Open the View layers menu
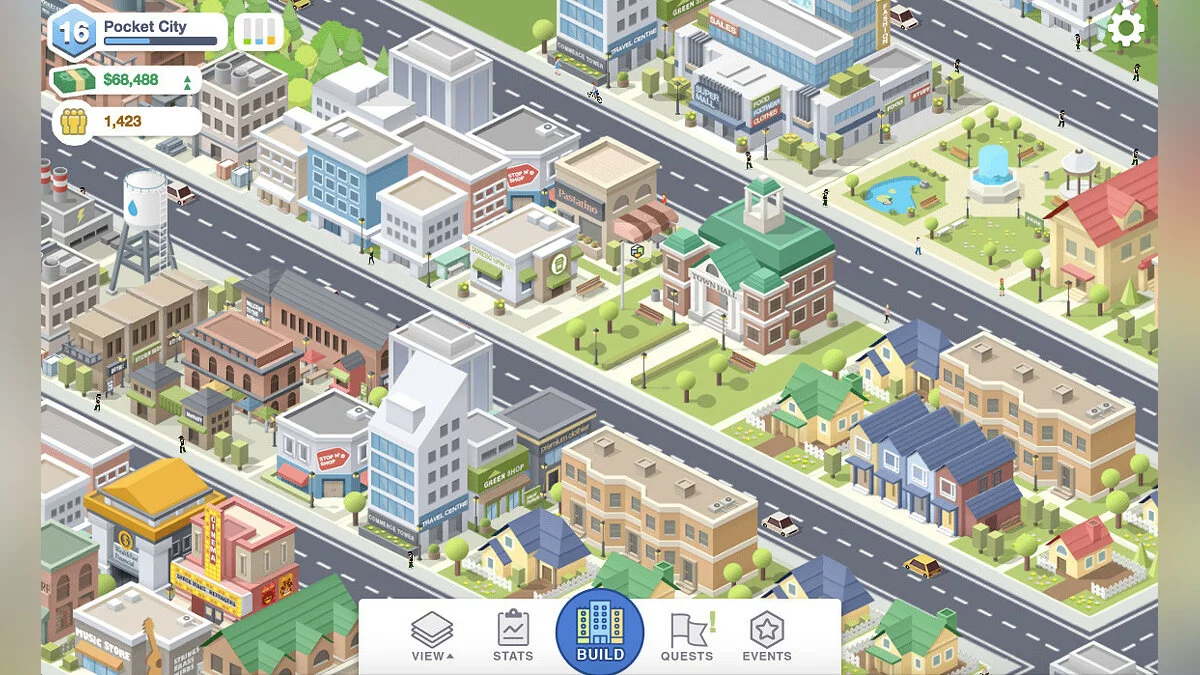Screen dimensions: 1200x675 432,636
